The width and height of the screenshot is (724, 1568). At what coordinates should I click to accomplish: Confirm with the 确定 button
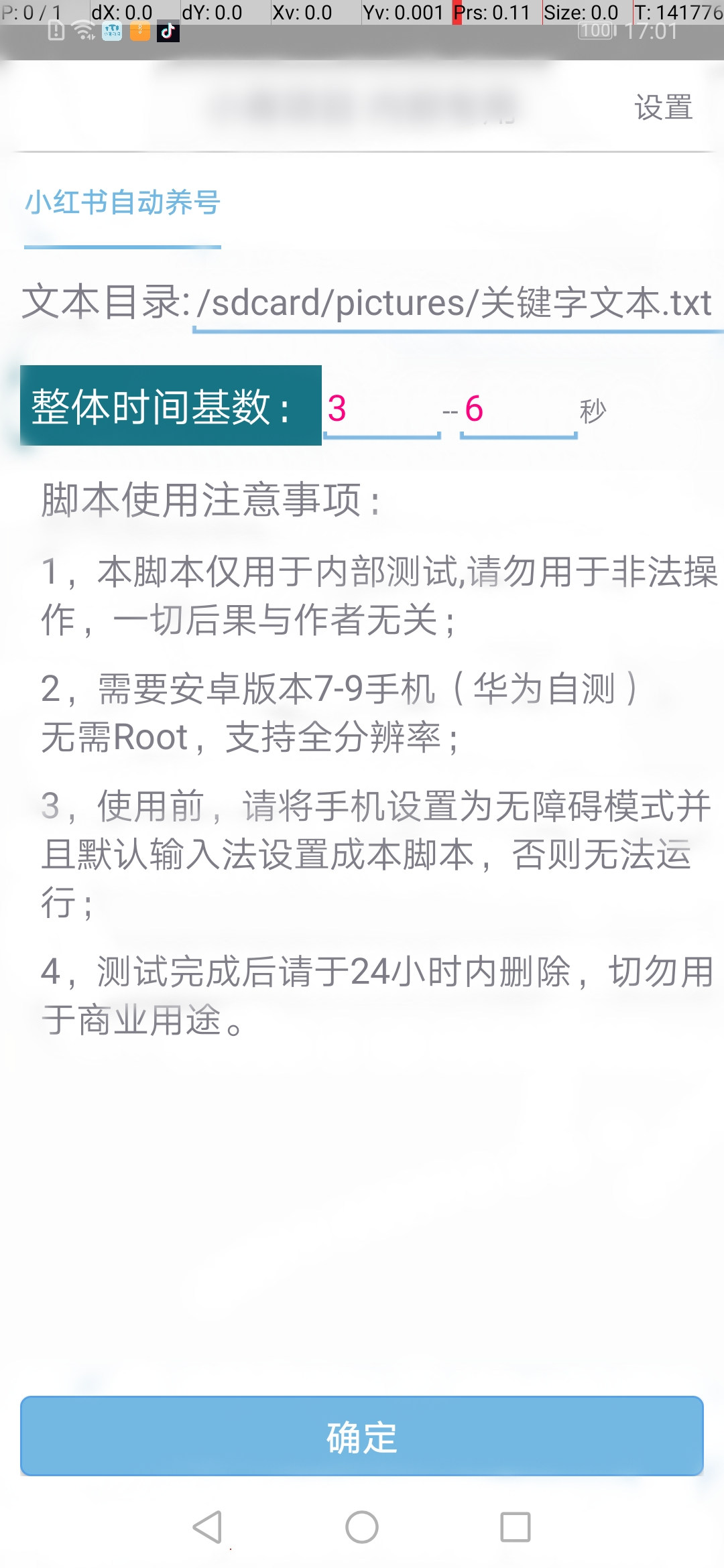362,1436
